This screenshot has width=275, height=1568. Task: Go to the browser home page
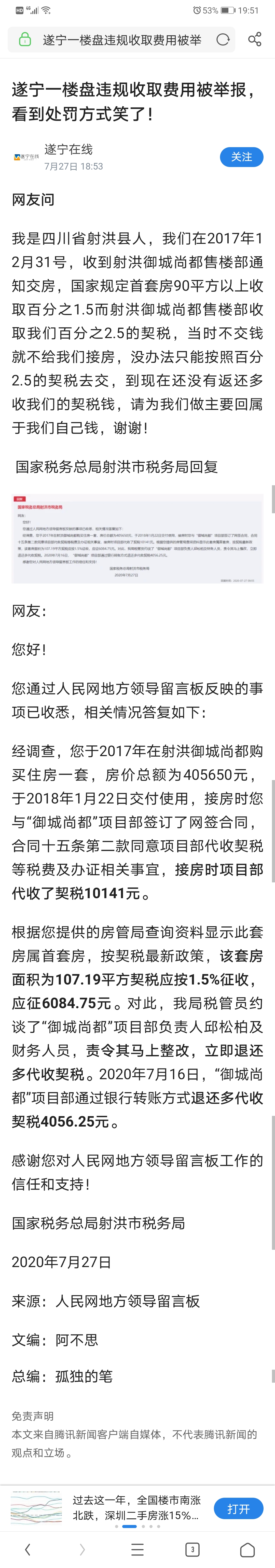pyautogui.click(x=247, y=1549)
